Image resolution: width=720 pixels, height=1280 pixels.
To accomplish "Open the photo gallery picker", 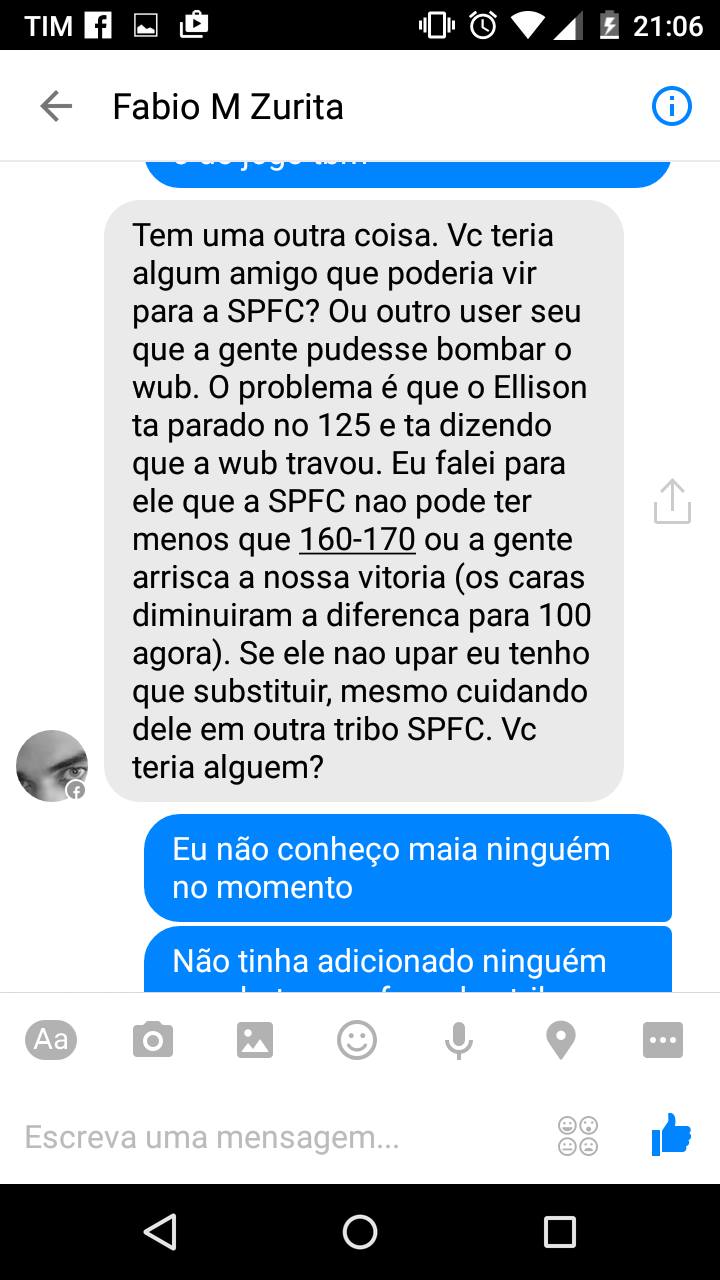I will click(254, 1039).
